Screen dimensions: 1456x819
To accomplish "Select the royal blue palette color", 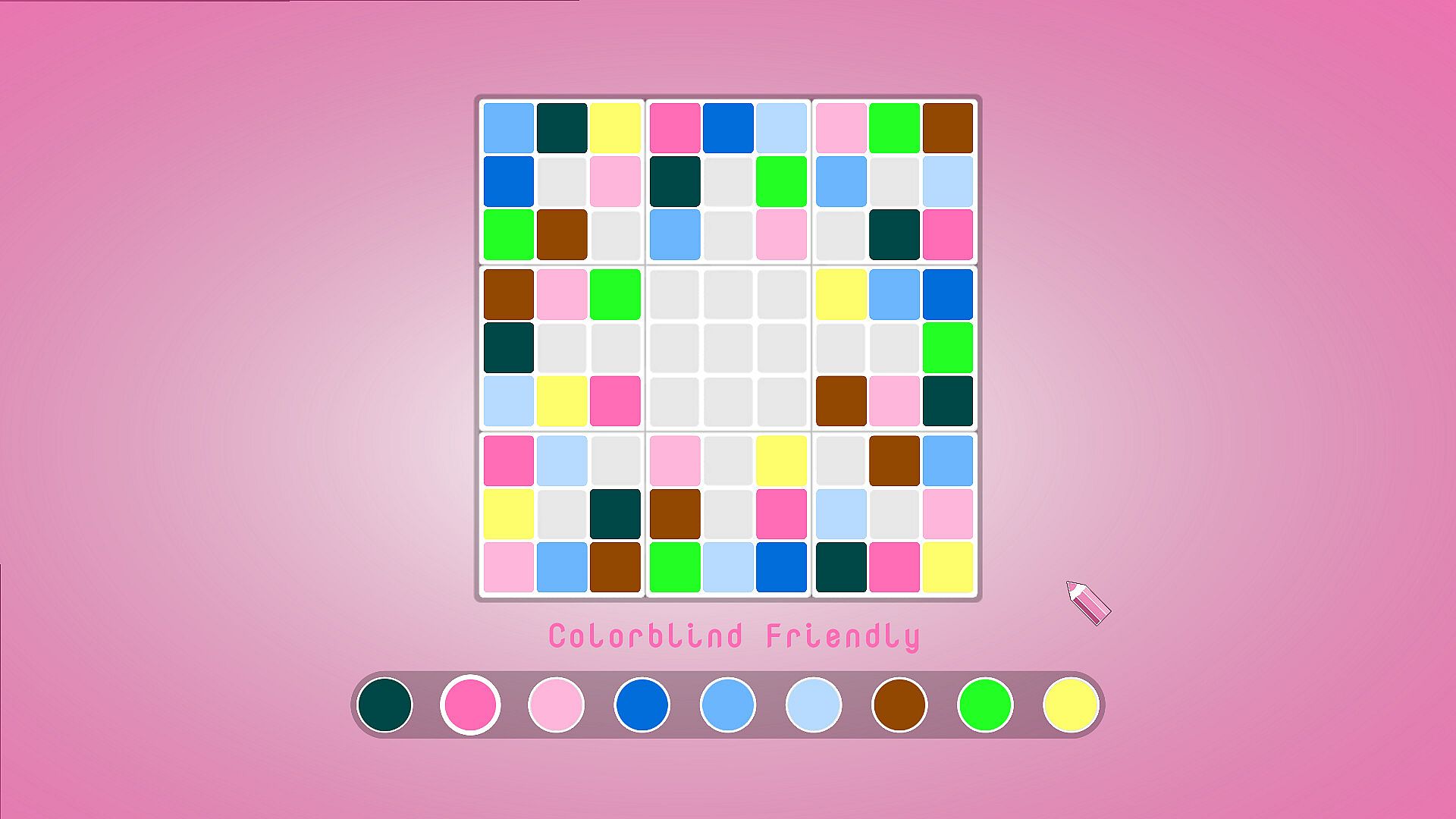I will (642, 704).
